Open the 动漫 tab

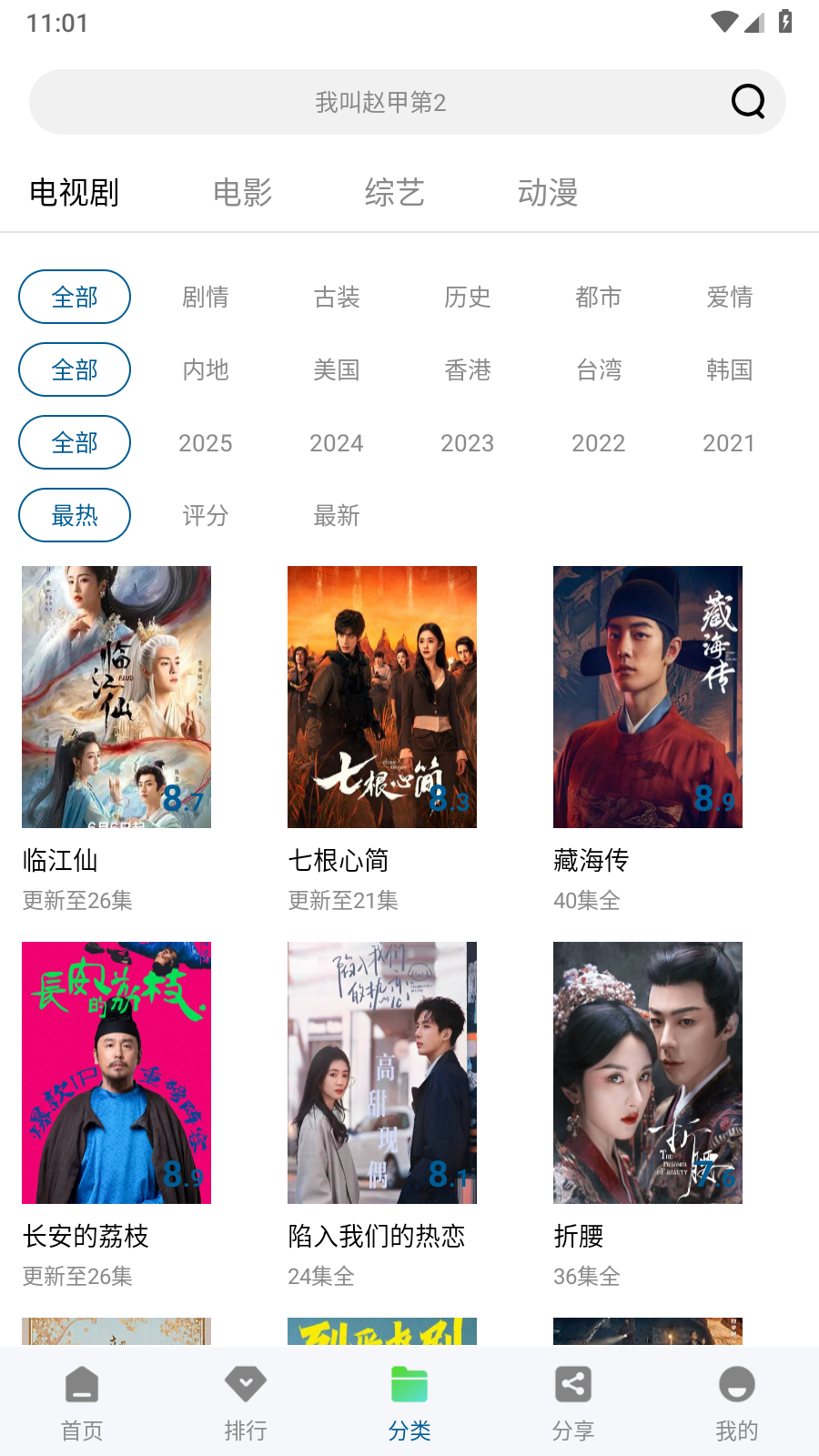coord(549,193)
